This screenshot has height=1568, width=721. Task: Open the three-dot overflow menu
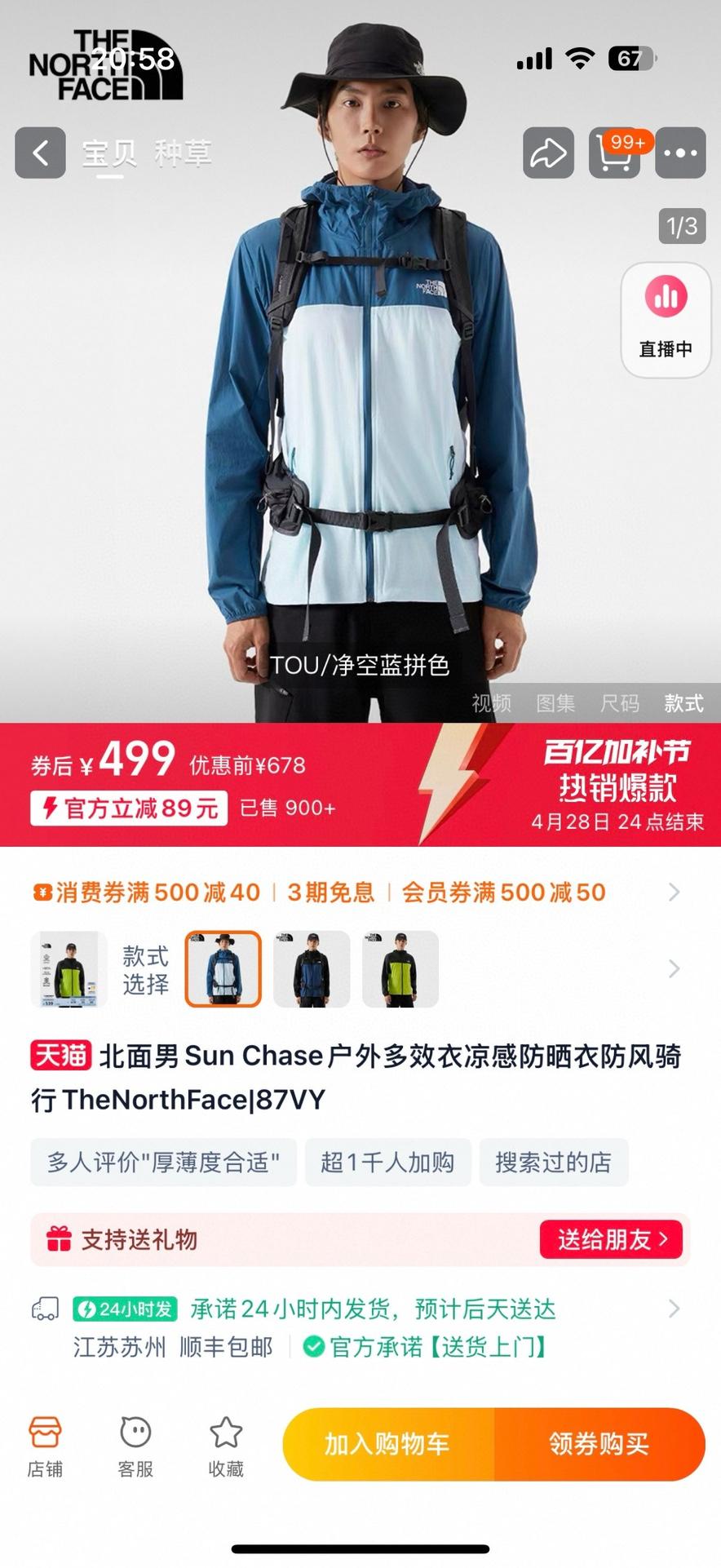coord(680,153)
